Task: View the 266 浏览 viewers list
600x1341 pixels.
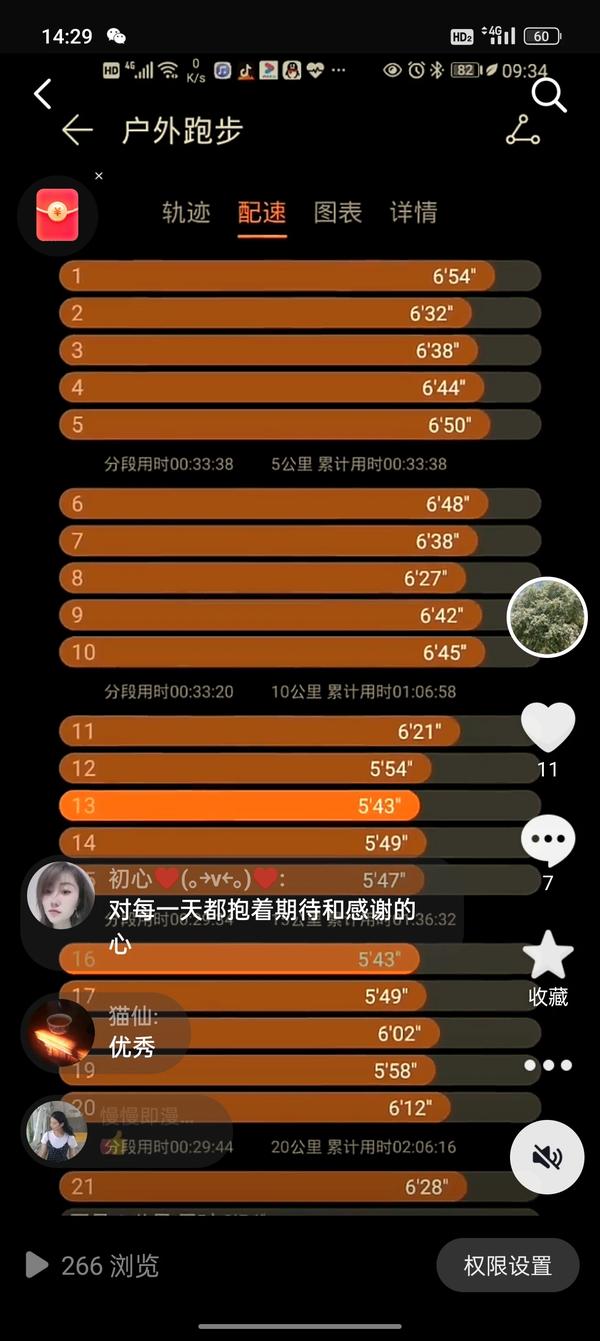Action: point(92,1266)
